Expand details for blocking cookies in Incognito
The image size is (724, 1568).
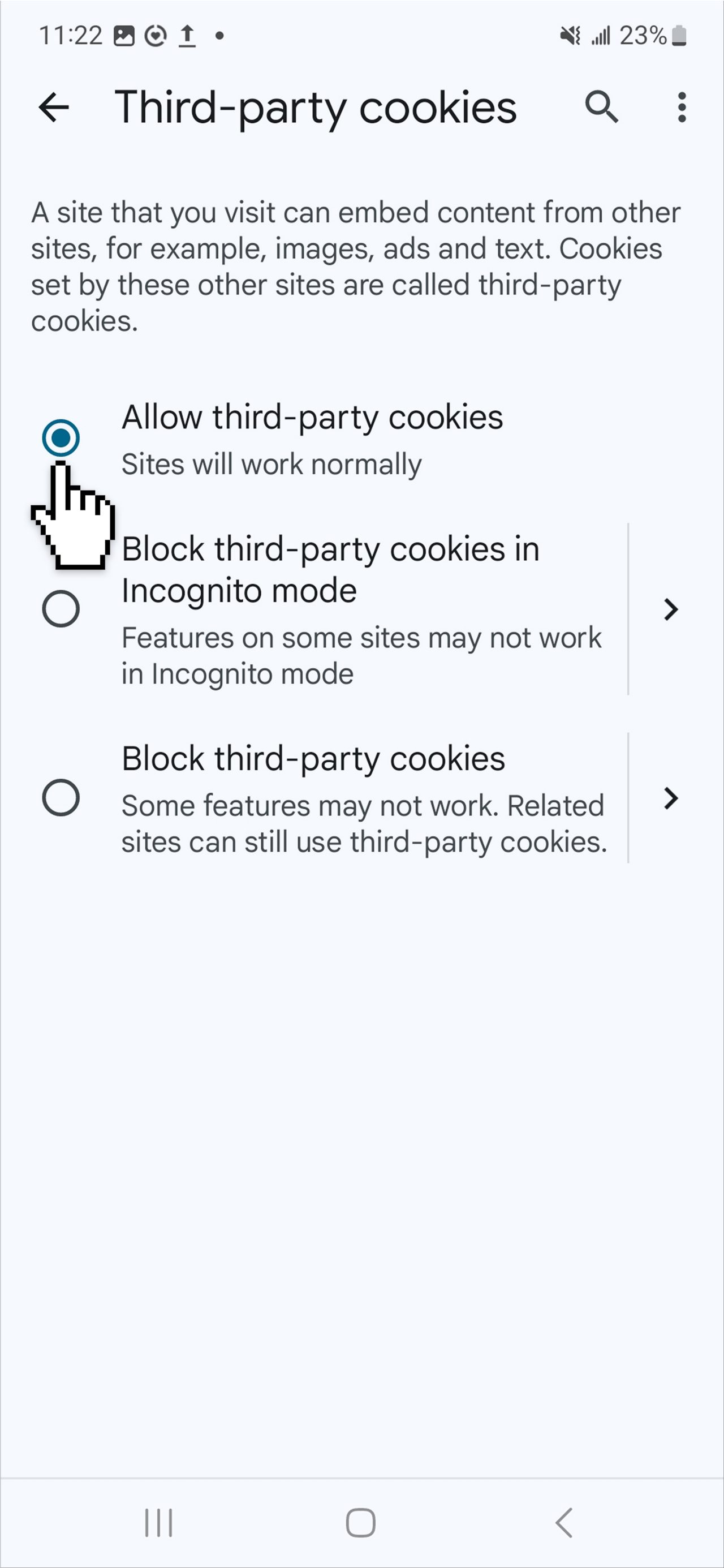tap(671, 609)
